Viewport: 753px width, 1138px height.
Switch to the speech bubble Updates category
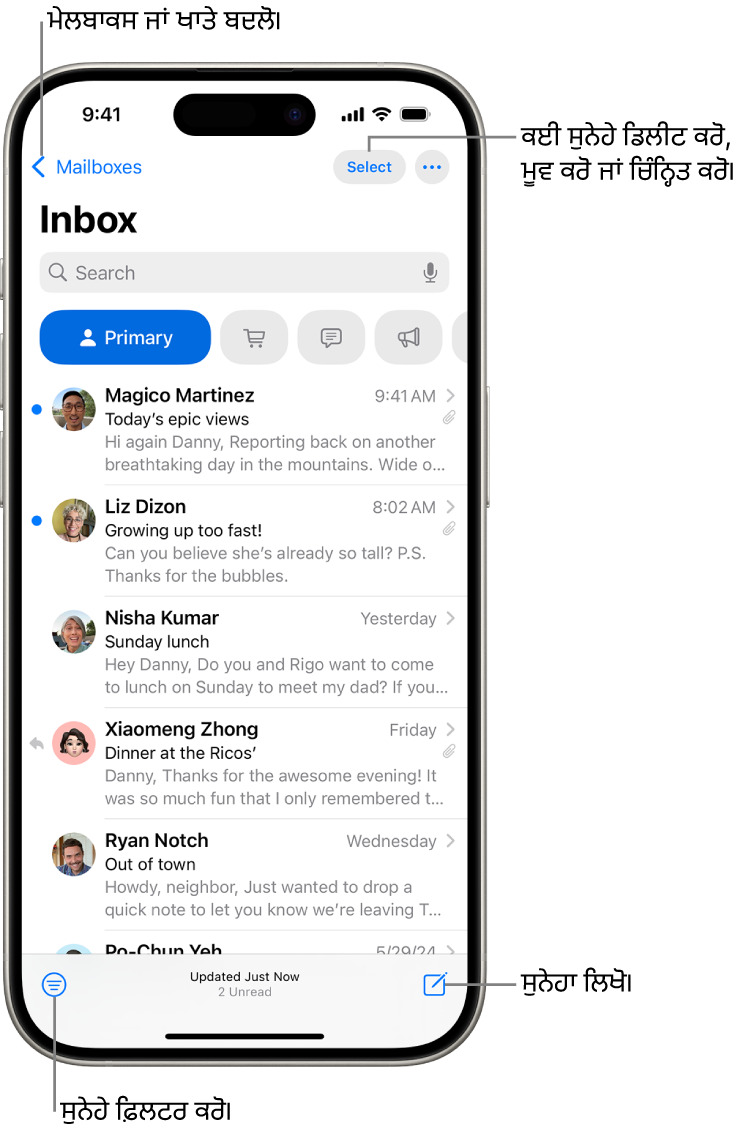click(x=331, y=338)
